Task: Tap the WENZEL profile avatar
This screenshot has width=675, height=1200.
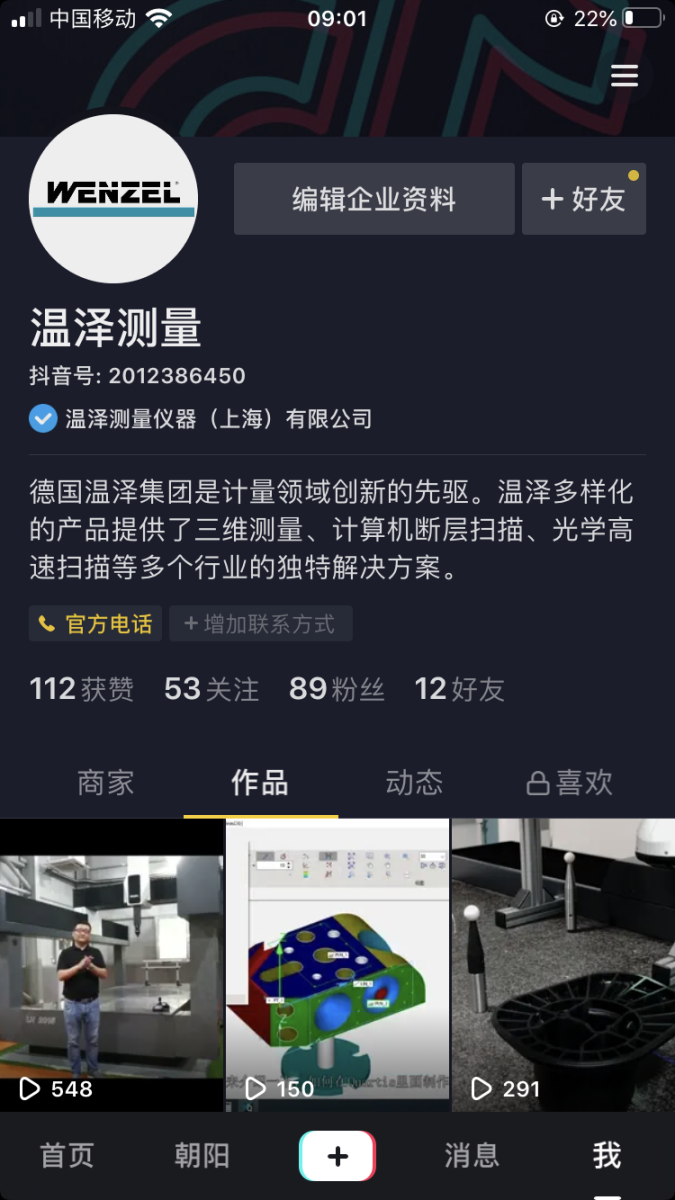Action: (x=113, y=198)
